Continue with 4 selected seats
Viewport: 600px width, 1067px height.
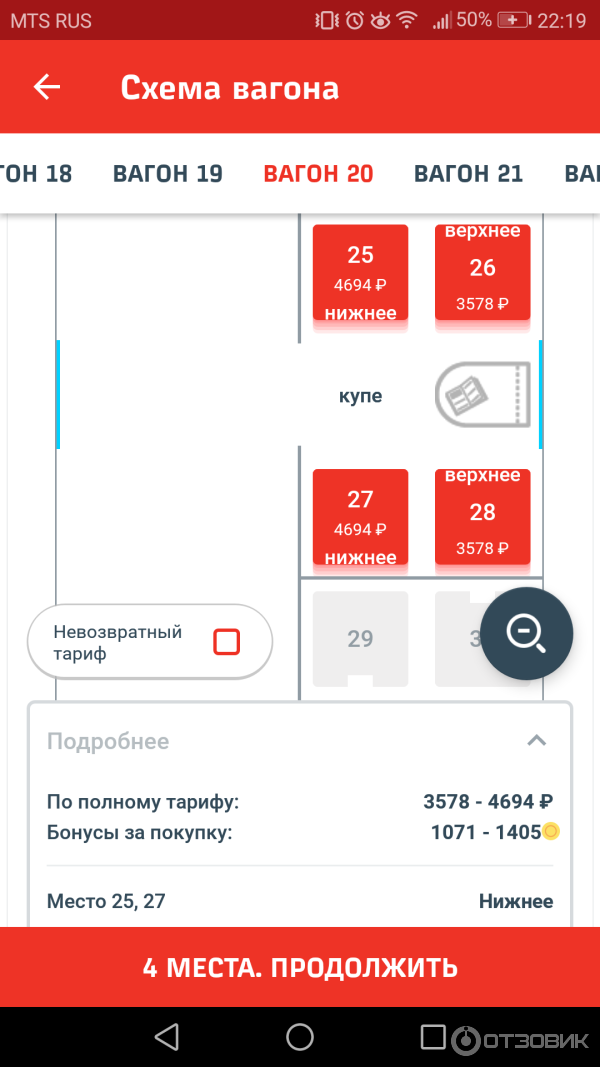[300, 967]
